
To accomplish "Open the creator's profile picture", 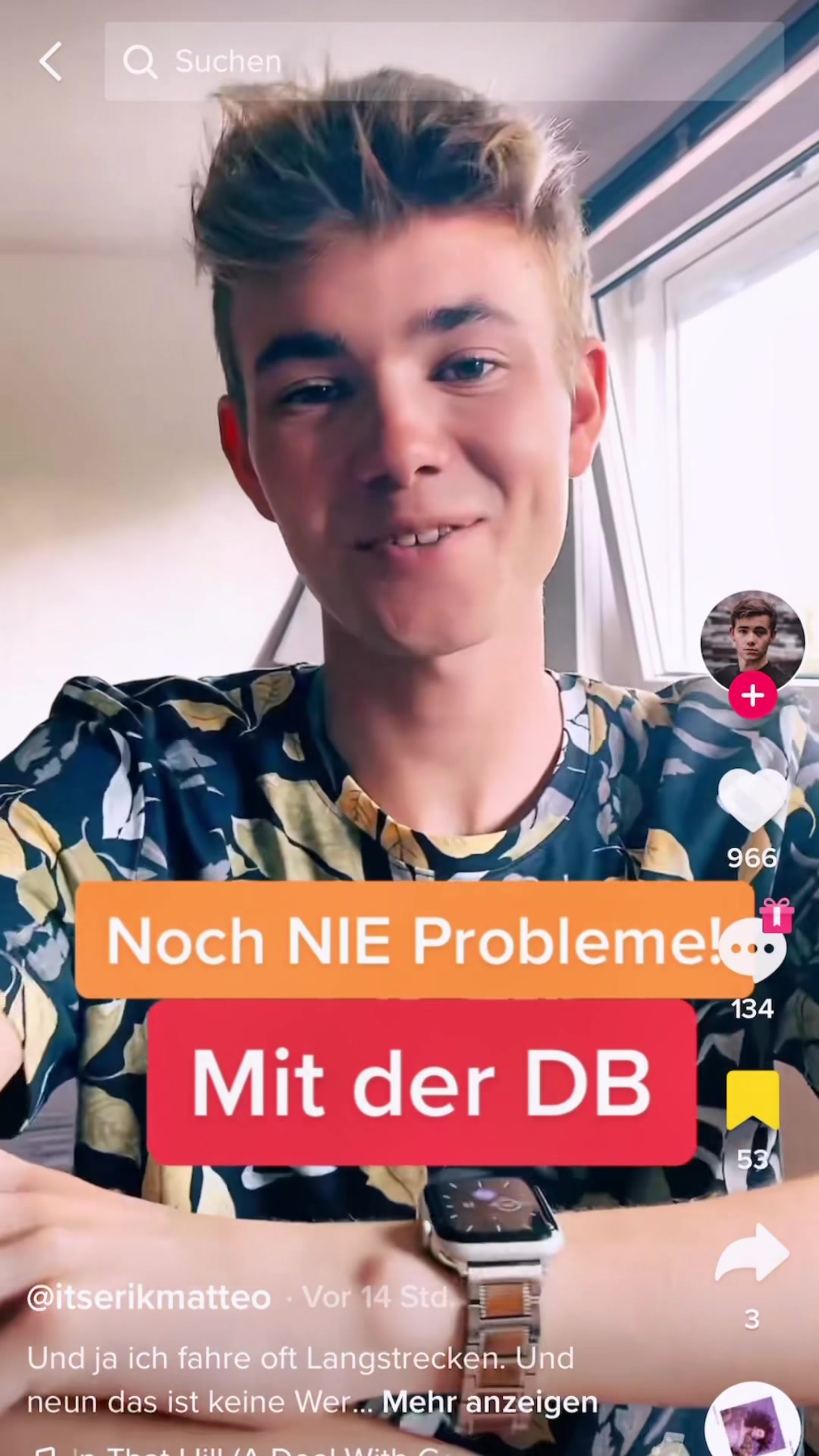I will point(752,642).
